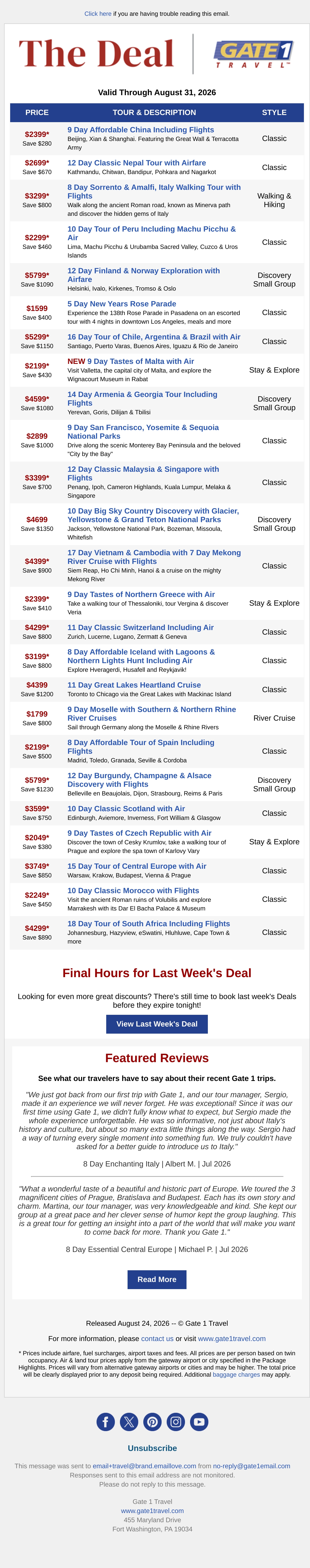Select 18 Day Tour of South Africa link

point(148,923)
